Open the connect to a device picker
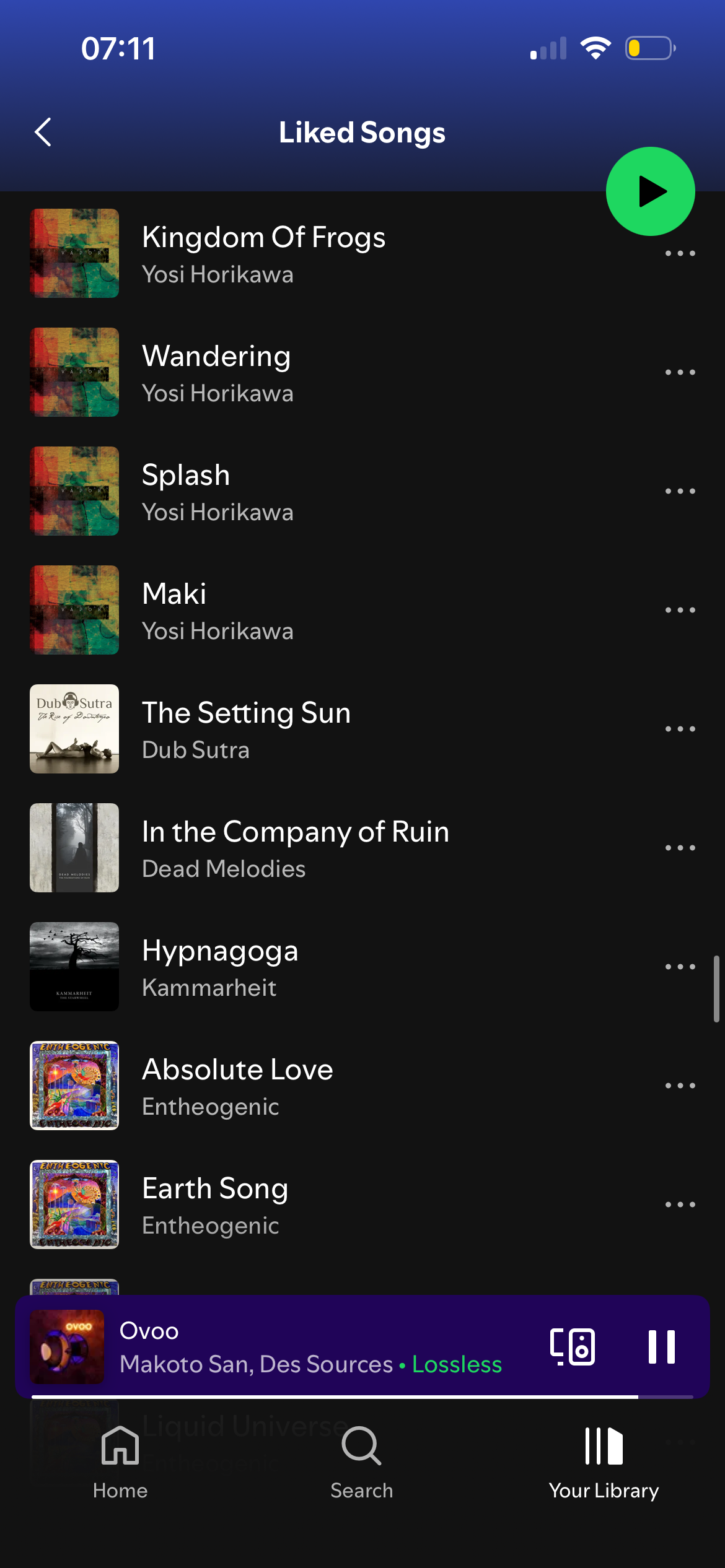Viewport: 725px width, 1568px height. [x=573, y=1347]
